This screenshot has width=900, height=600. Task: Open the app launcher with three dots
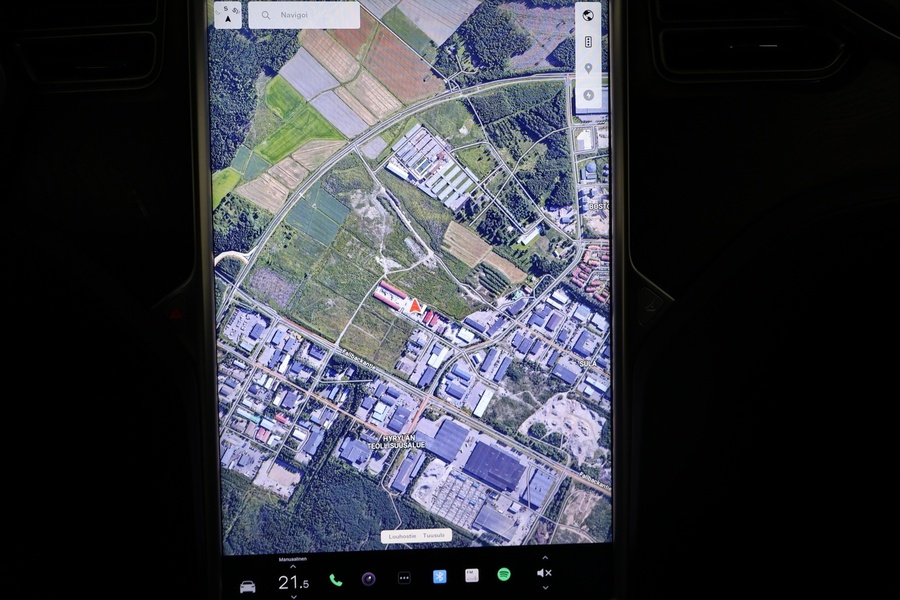point(404,578)
